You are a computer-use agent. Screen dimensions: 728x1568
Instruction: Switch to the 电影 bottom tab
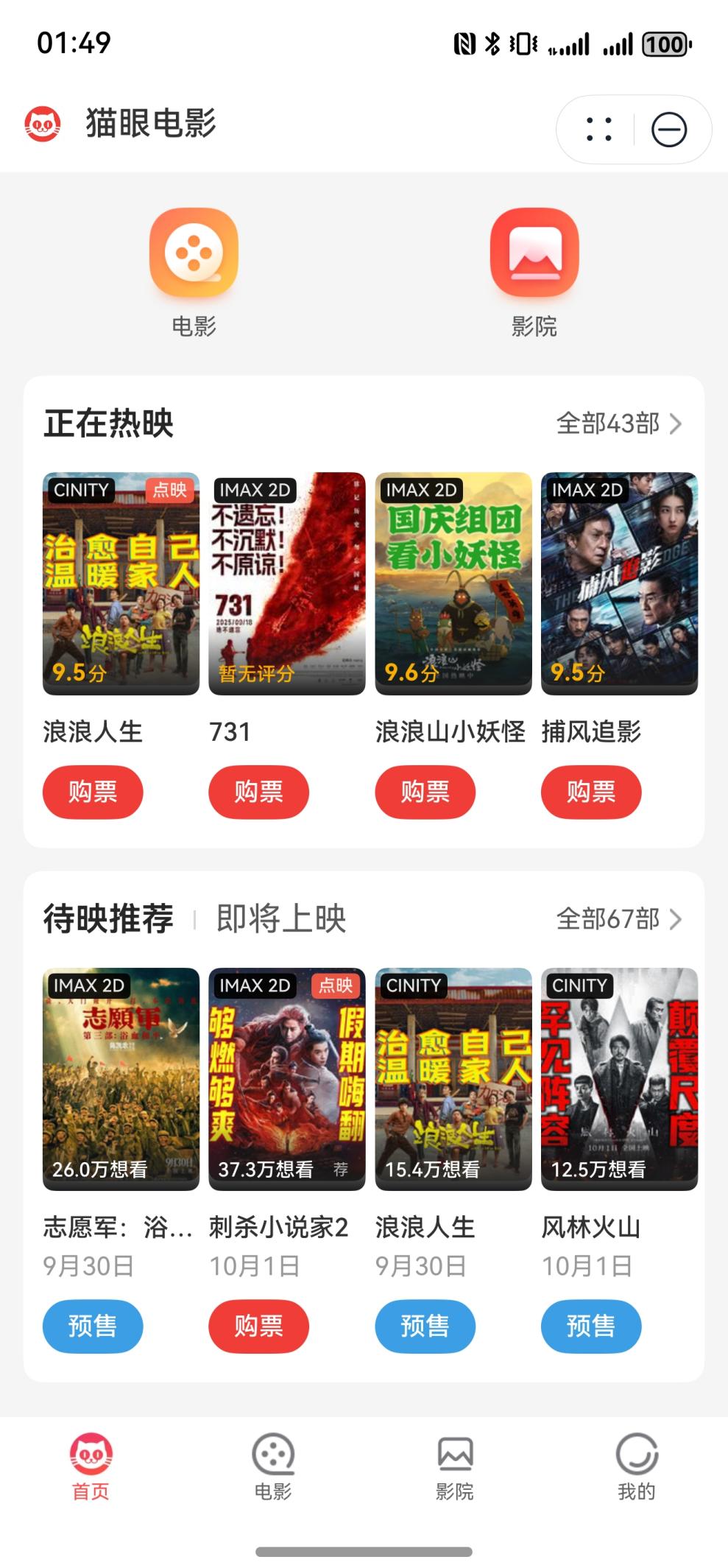pyautogui.click(x=273, y=1467)
